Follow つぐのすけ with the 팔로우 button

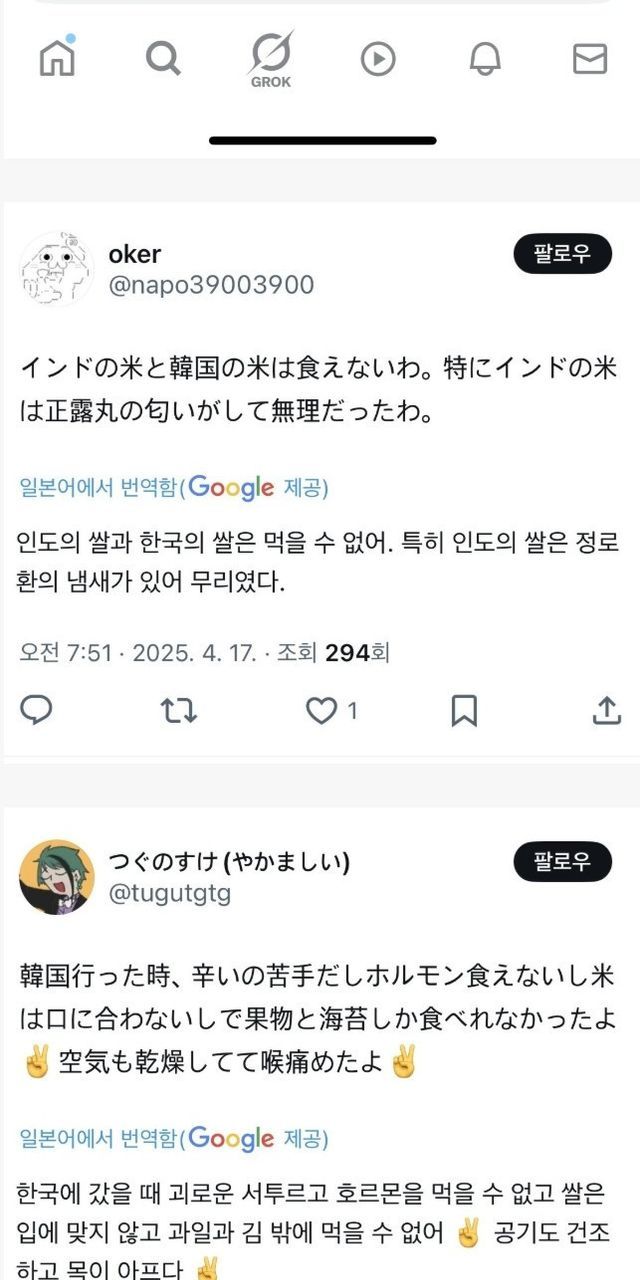click(x=562, y=861)
